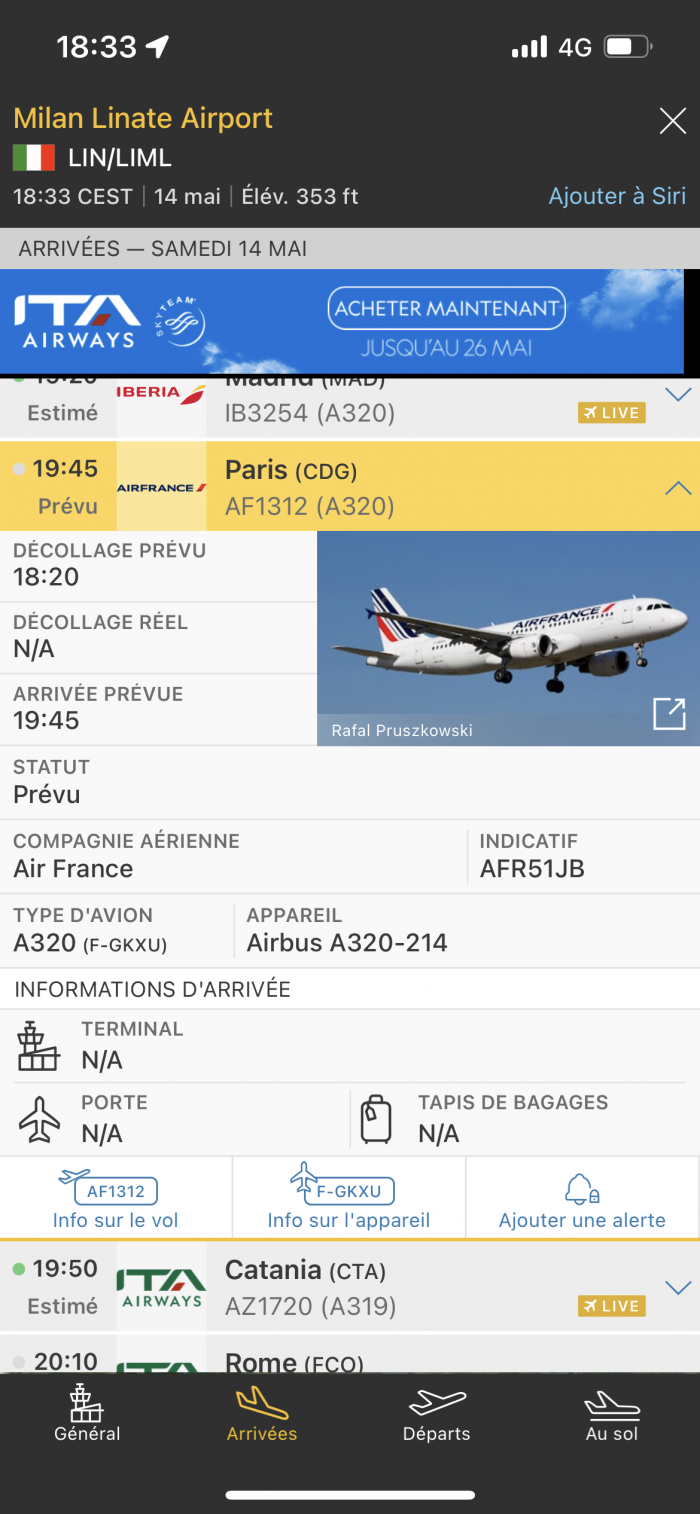Screen dimensions: 700x1514
Task: Open Info sur le vol AF1312
Action: [x=115, y=1198]
